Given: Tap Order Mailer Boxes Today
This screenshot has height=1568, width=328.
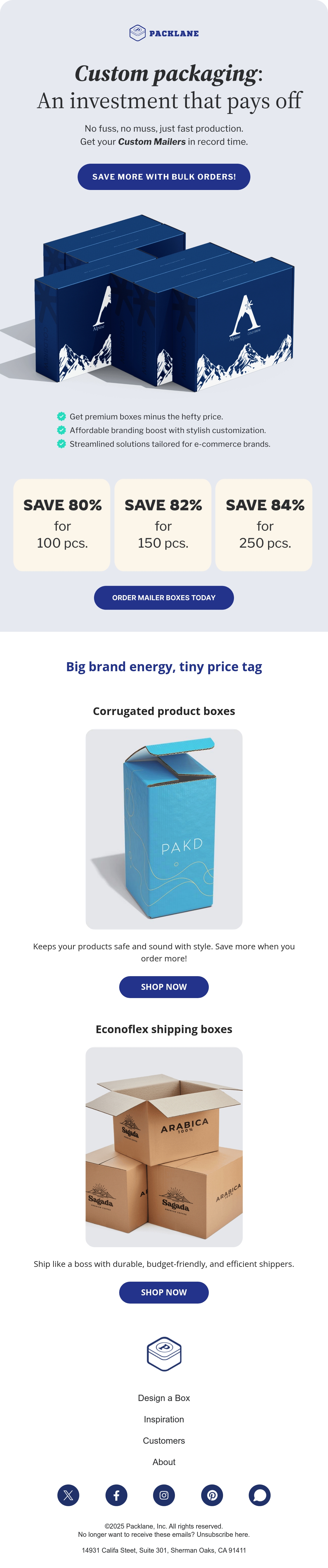Looking at the screenshot, I should point(164,598).
